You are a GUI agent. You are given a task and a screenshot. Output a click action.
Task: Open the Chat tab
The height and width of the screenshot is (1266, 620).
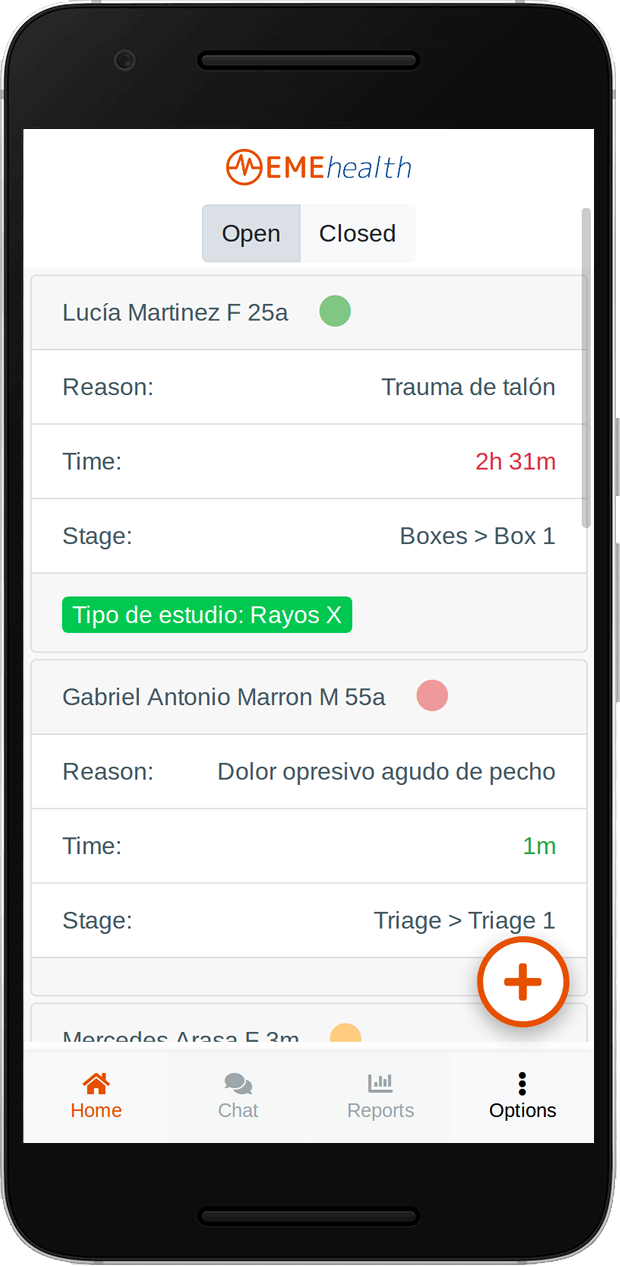[238, 1096]
